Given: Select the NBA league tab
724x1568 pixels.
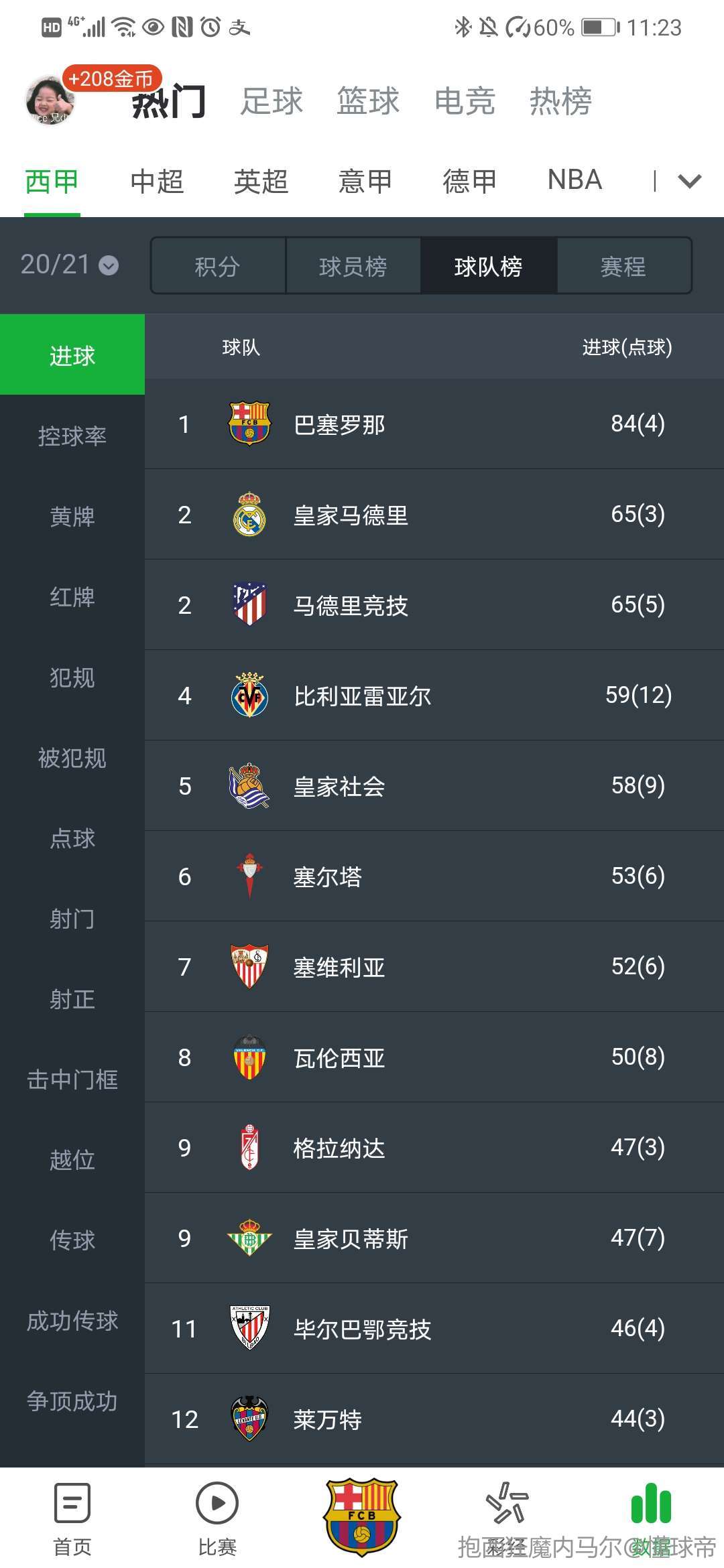Looking at the screenshot, I should tap(575, 180).
